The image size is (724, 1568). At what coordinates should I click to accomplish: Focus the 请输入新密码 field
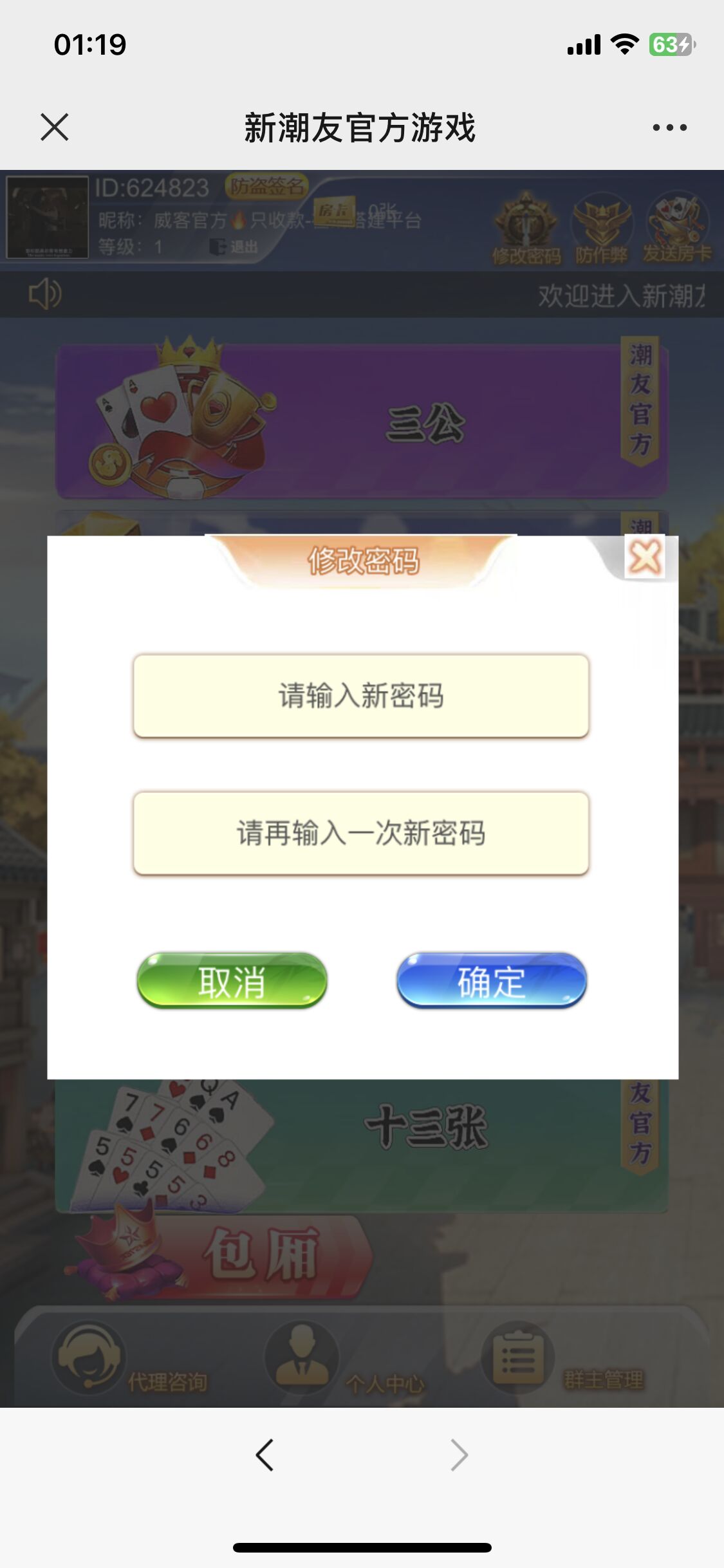pyautogui.click(x=361, y=696)
